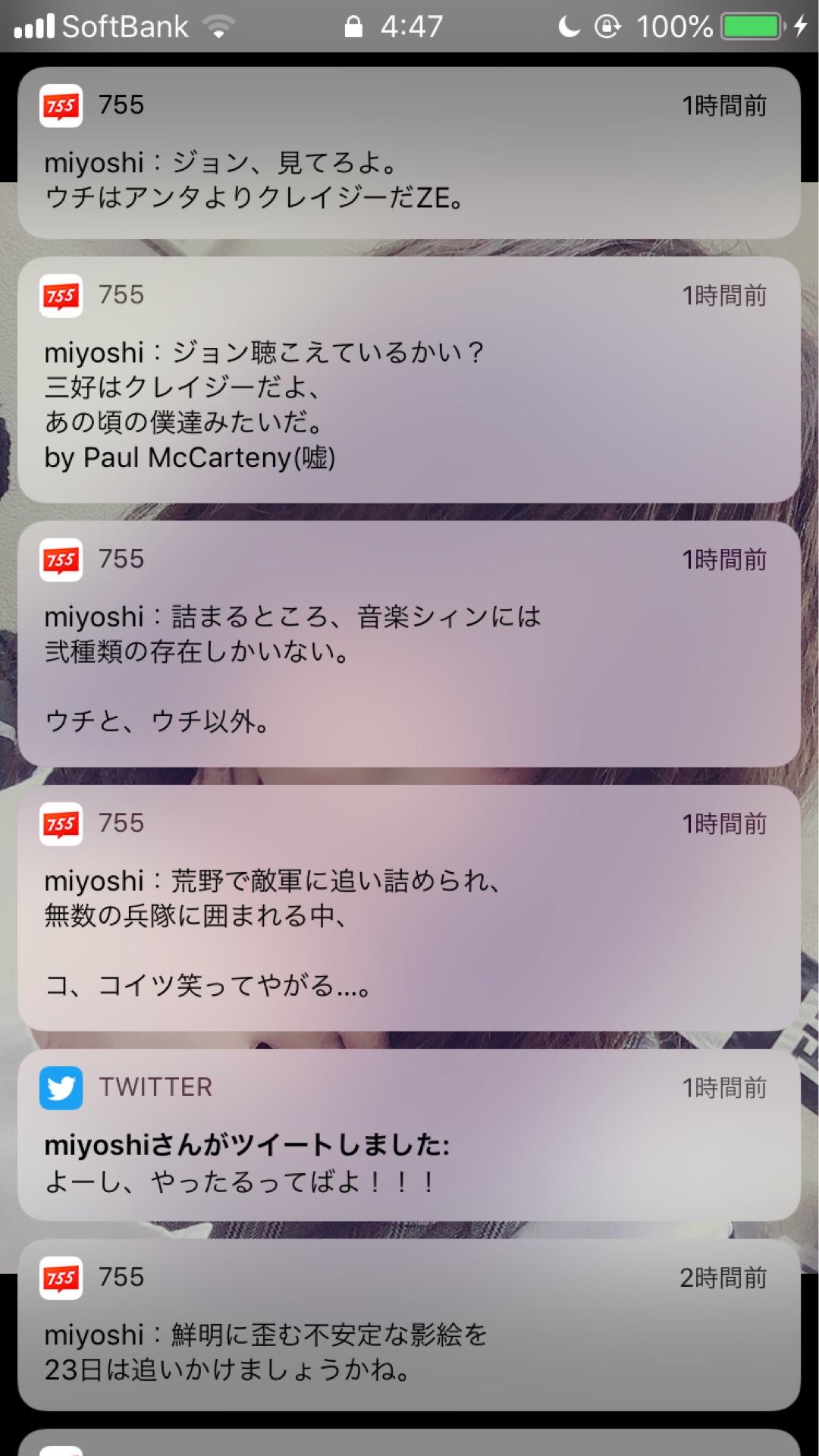Tap the green battery indicator
The width and height of the screenshot is (819, 1456).
[751, 25]
